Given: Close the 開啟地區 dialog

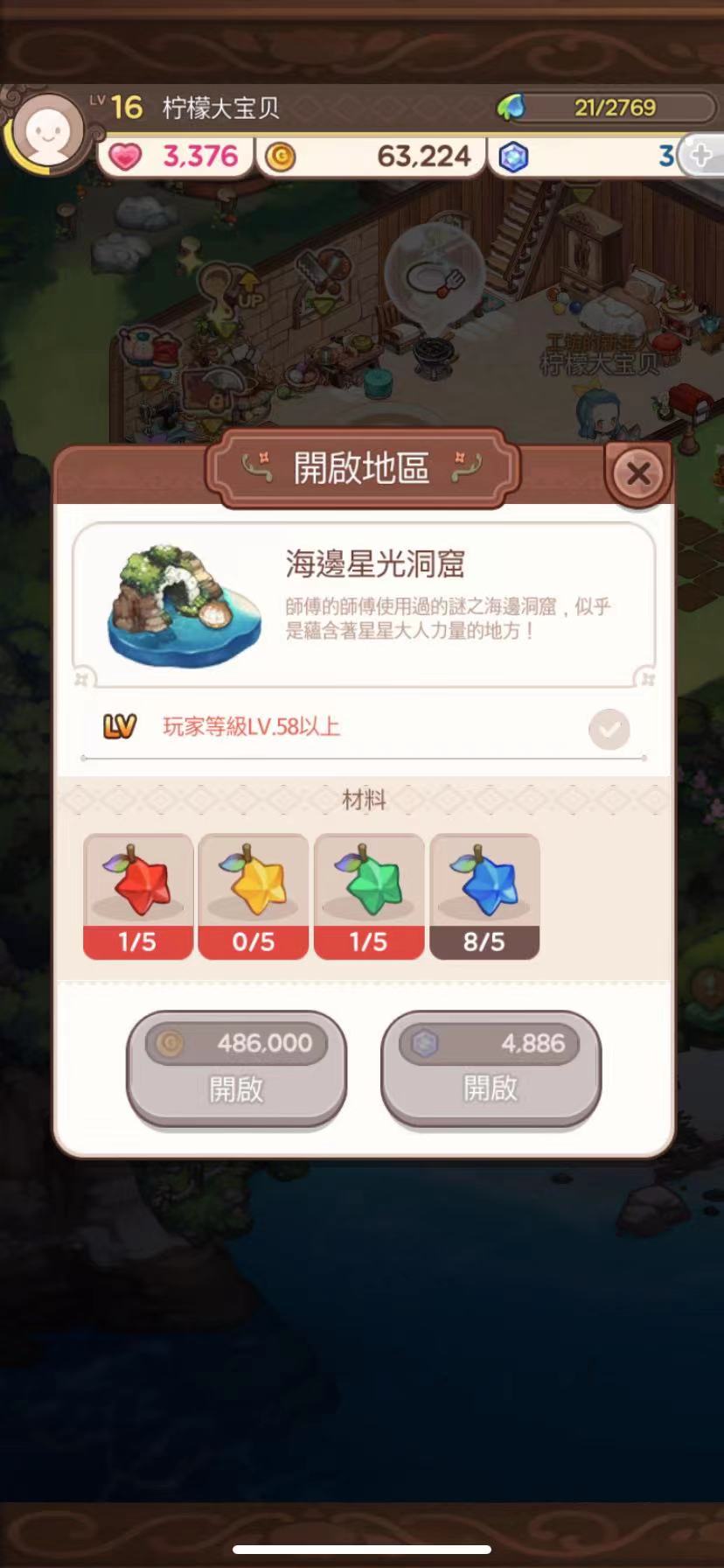Looking at the screenshot, I should (x=637, y=474).
